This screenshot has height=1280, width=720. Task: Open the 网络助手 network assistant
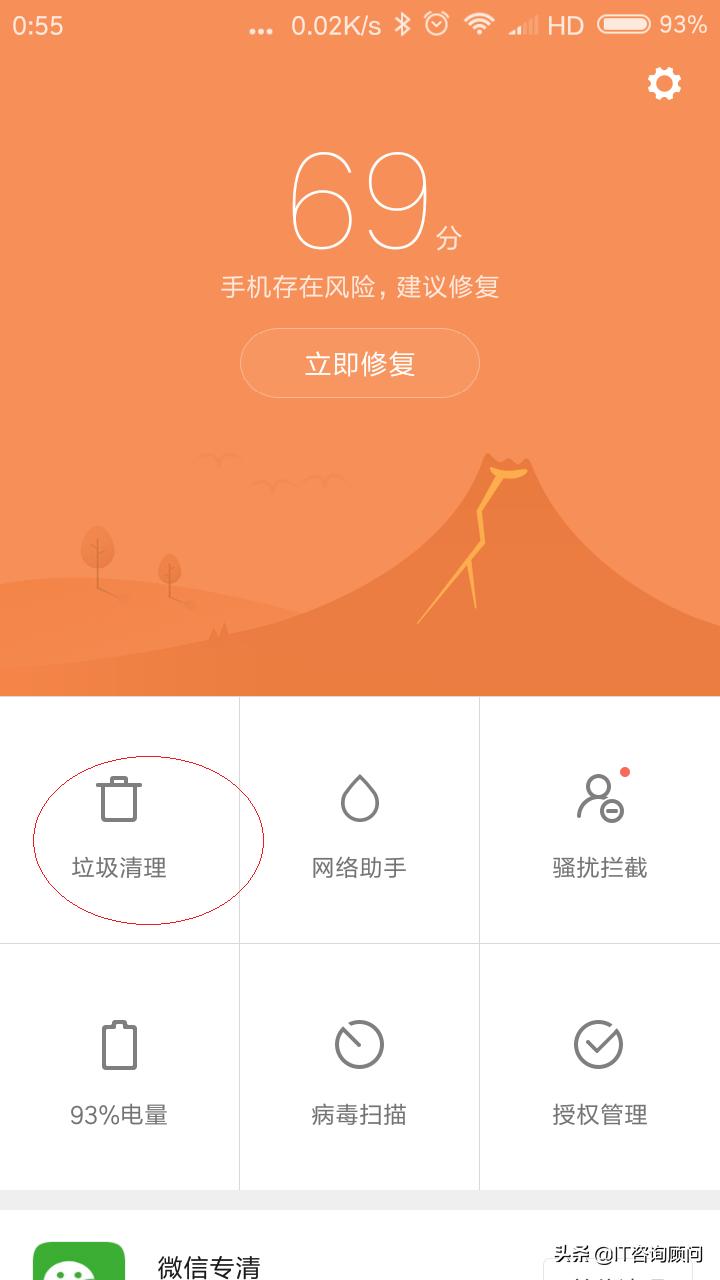(359, 830)
